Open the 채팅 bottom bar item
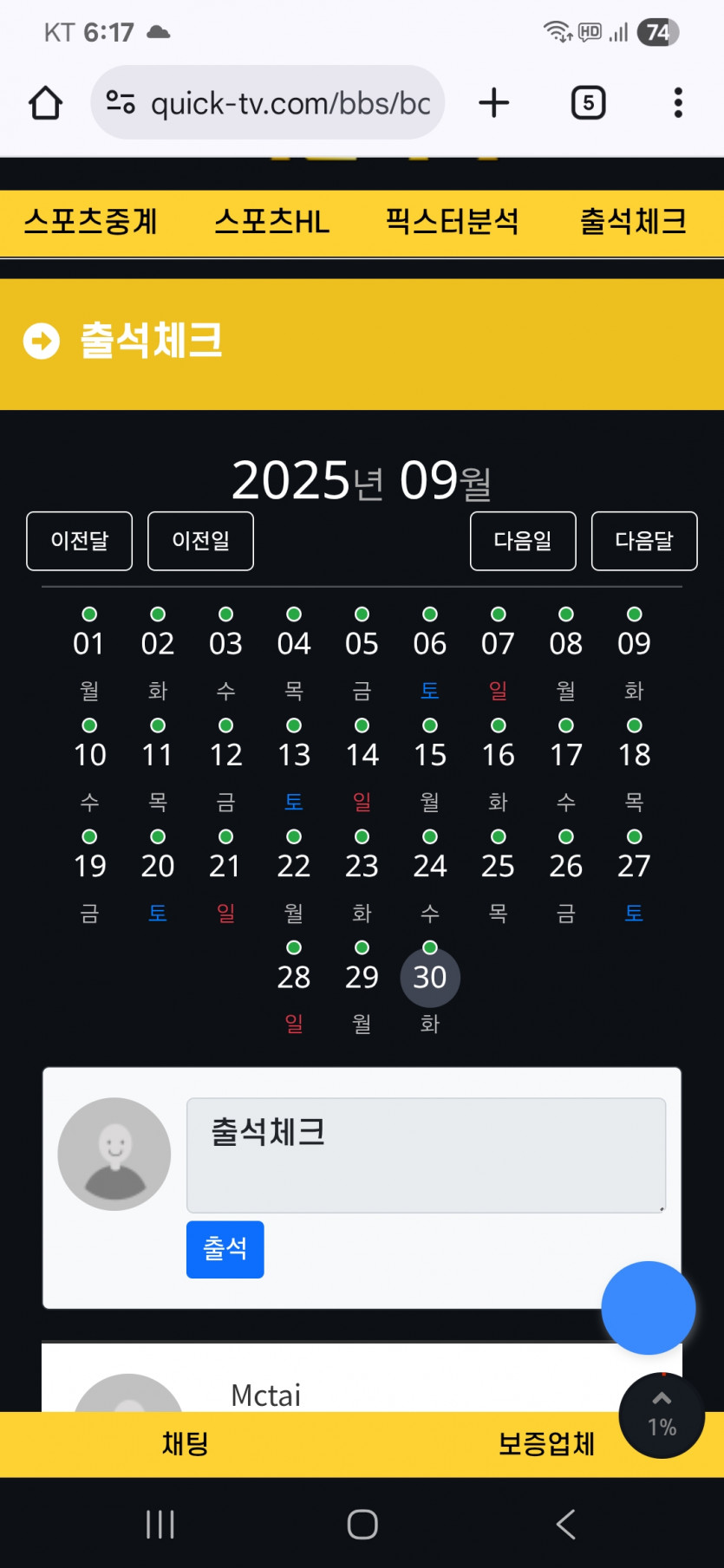 [x=185, y=1444]
